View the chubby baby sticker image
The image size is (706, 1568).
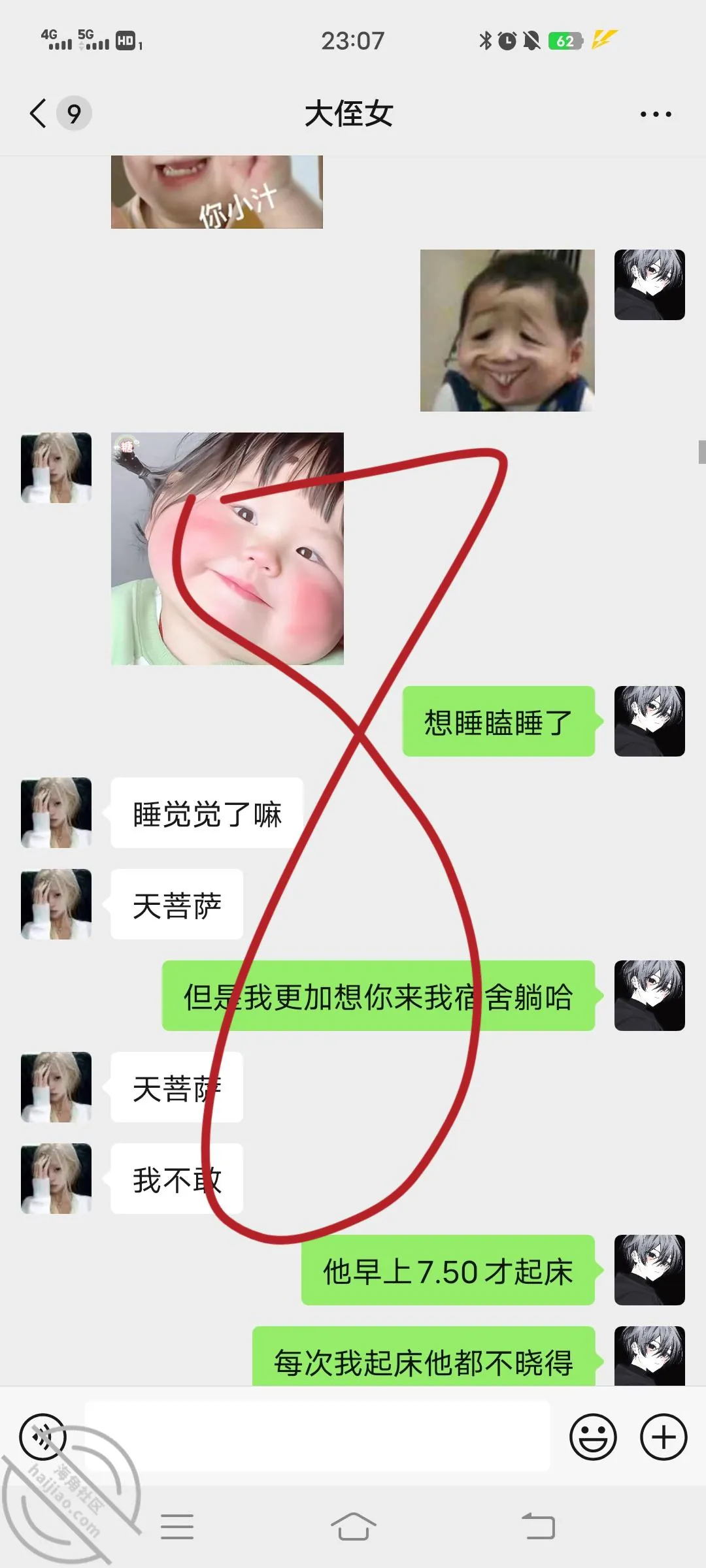tap(227, 549)
